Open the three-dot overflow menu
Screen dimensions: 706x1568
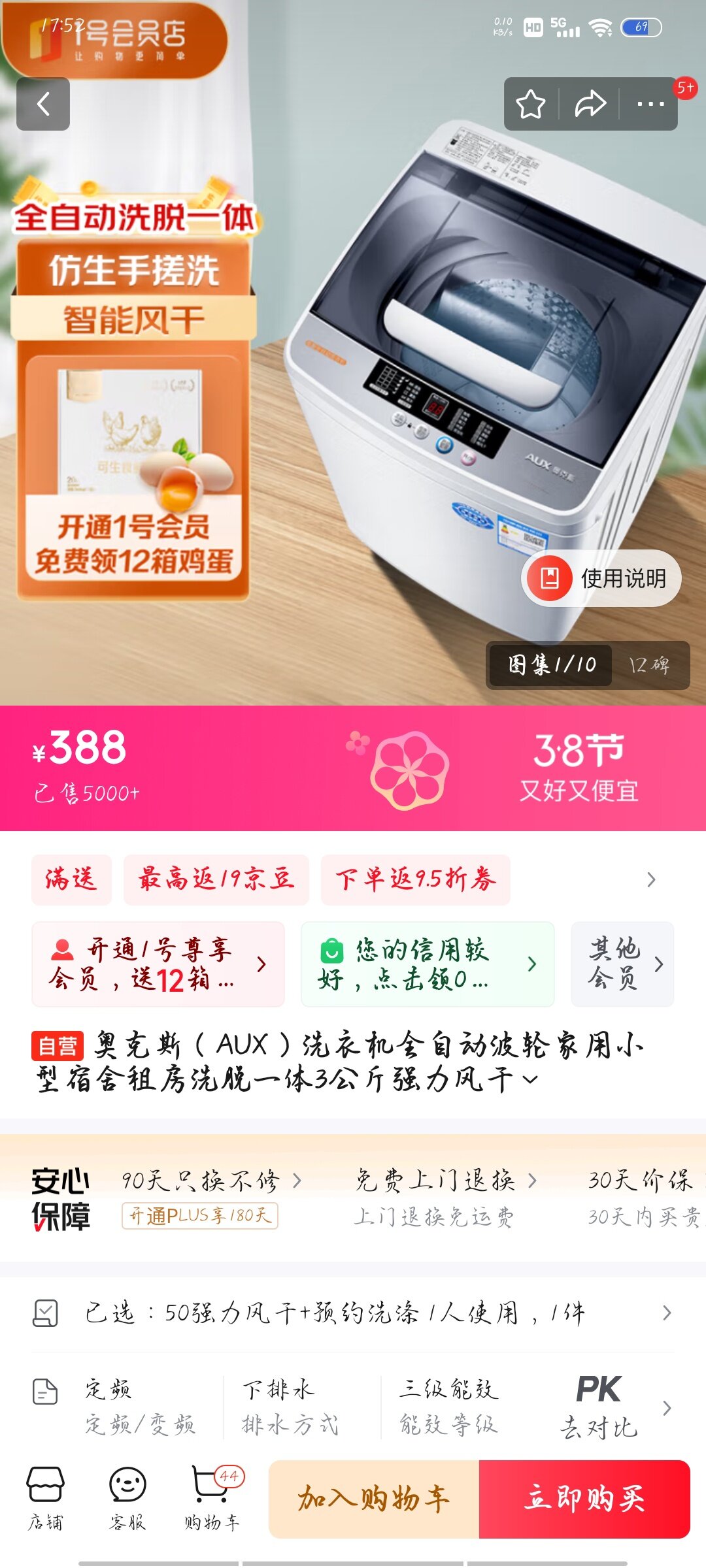coord(650,104)
